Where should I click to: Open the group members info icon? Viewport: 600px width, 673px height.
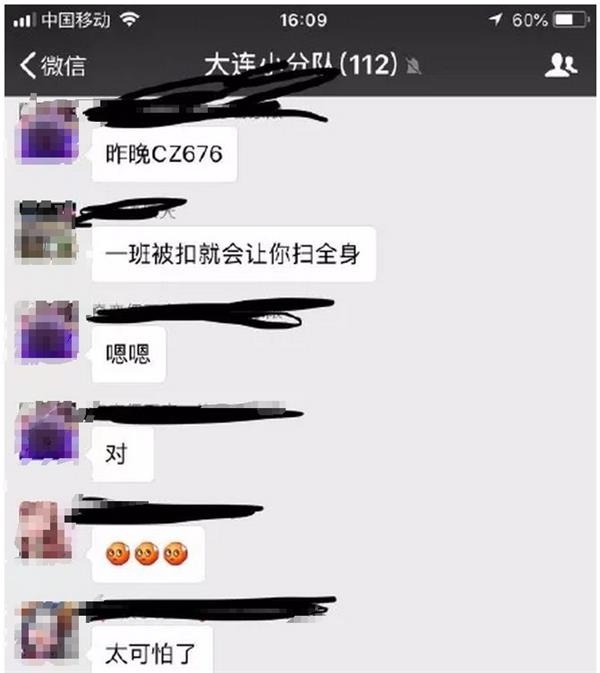[x=561, y=66]
